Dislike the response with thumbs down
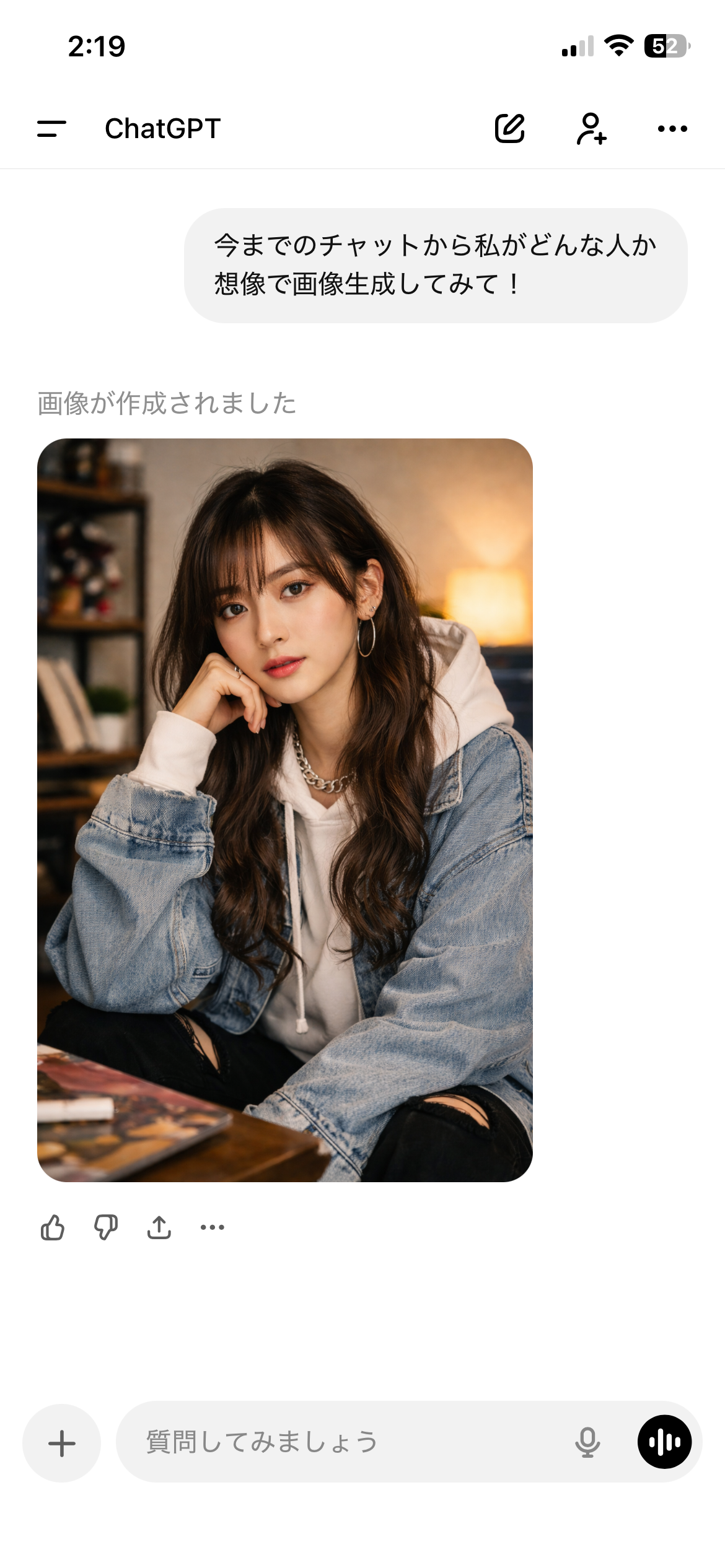The height and width of the screenshot is (1568, 725). [106, 1227]
